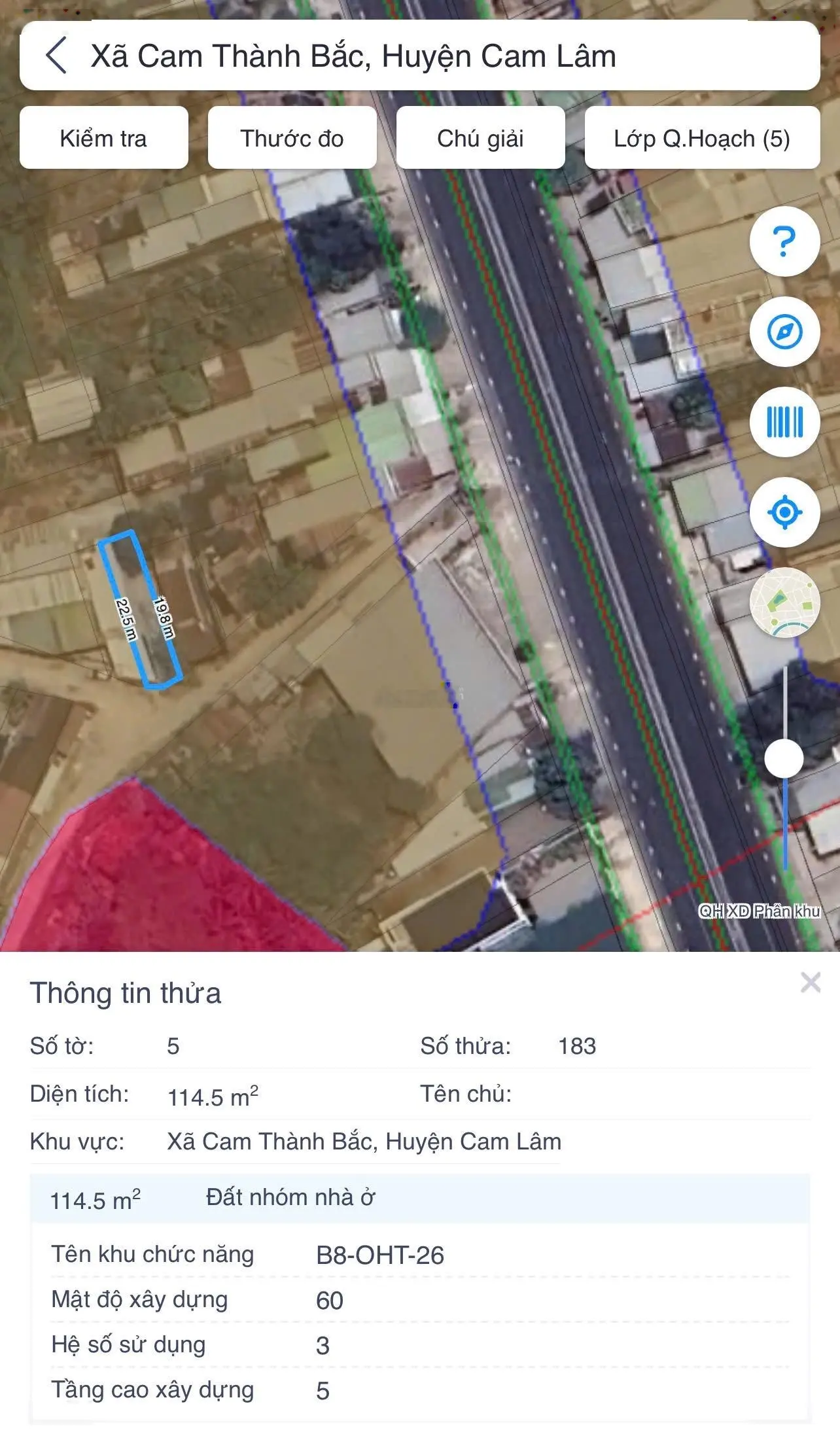Switch the base map style thumbnail
This screenshot has height=1436, width=840.
click(x=784, y=603)
